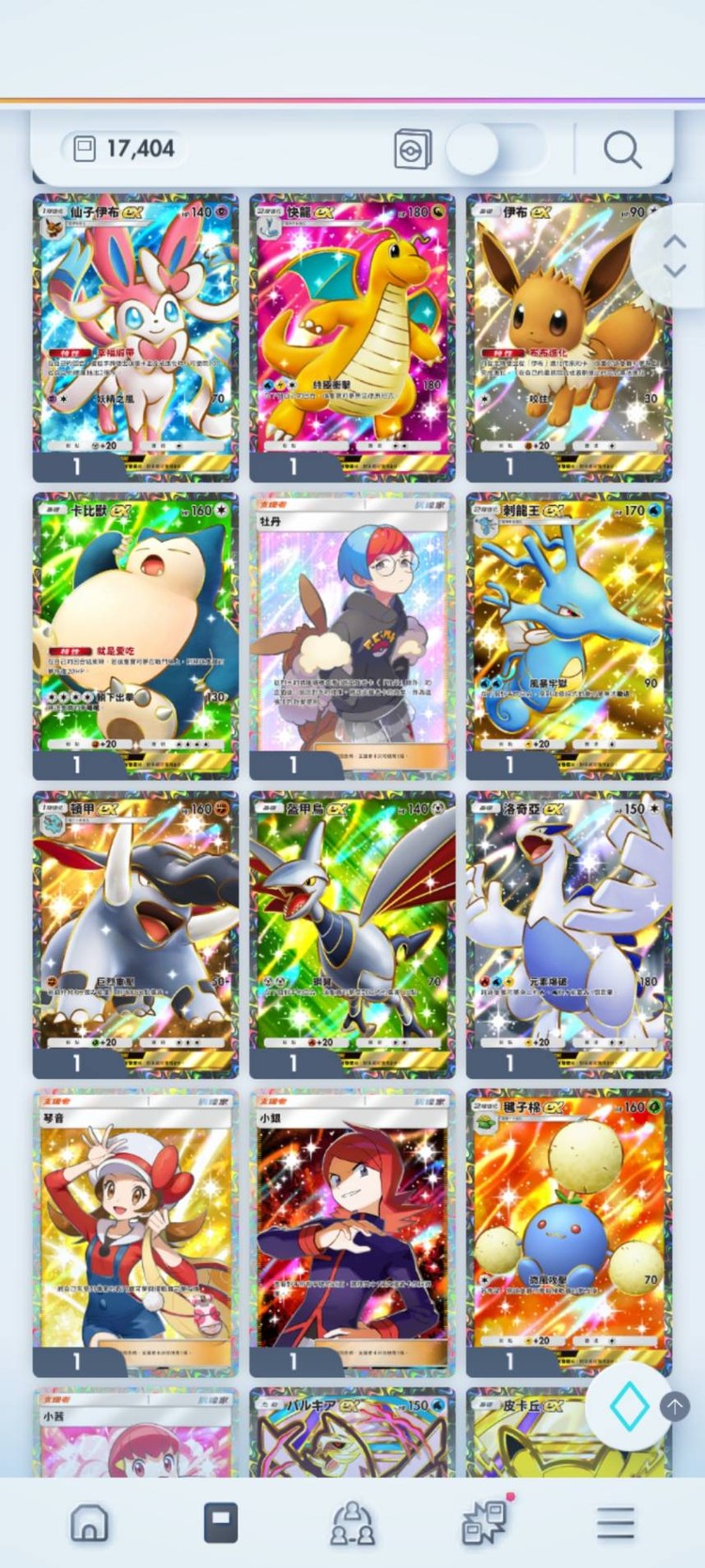Image resolution: width=705 pixels, height=1568 pixels.
Task: Open the battle tab with notification dot
Action: 485,1521
